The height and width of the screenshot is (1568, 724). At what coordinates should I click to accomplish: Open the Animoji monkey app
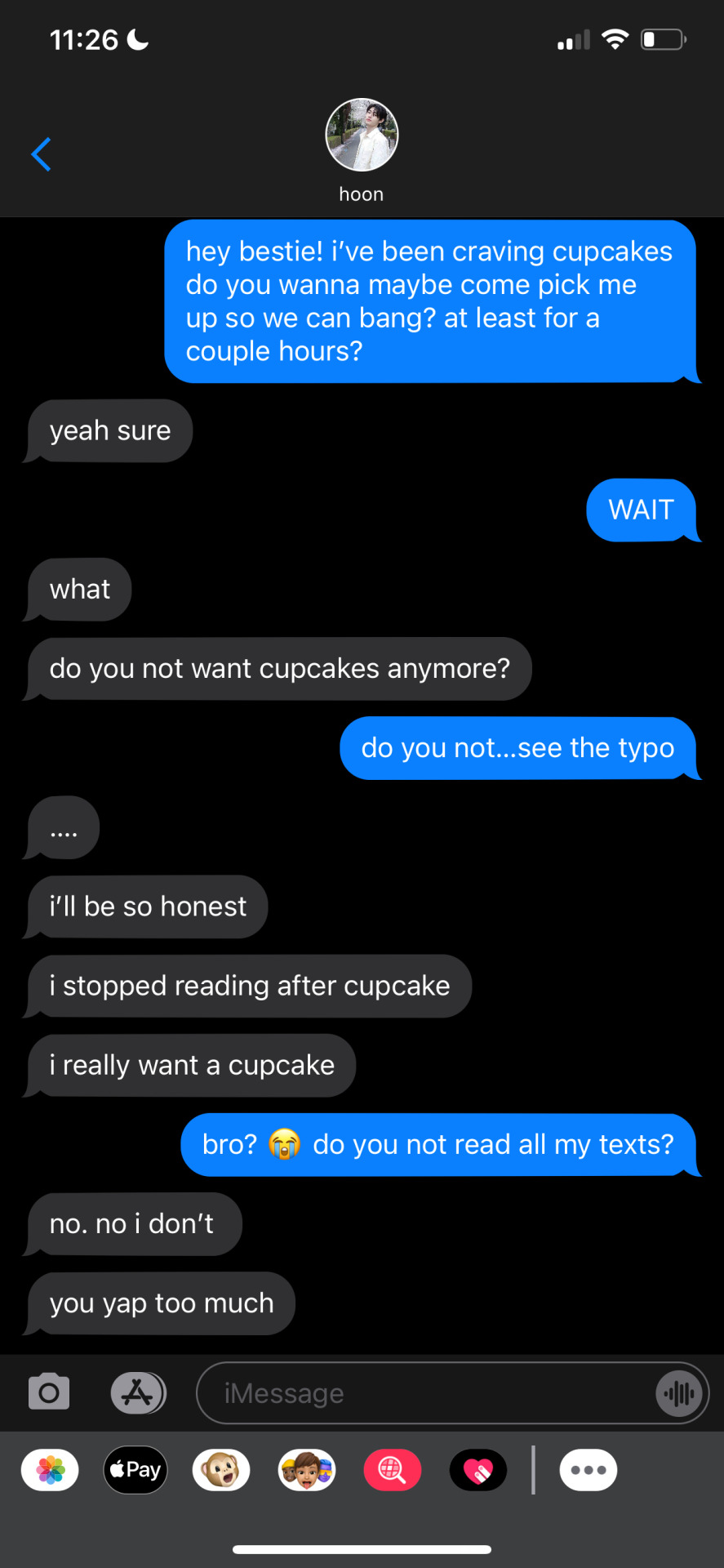pyautogui.click(x=221, y=1470)
